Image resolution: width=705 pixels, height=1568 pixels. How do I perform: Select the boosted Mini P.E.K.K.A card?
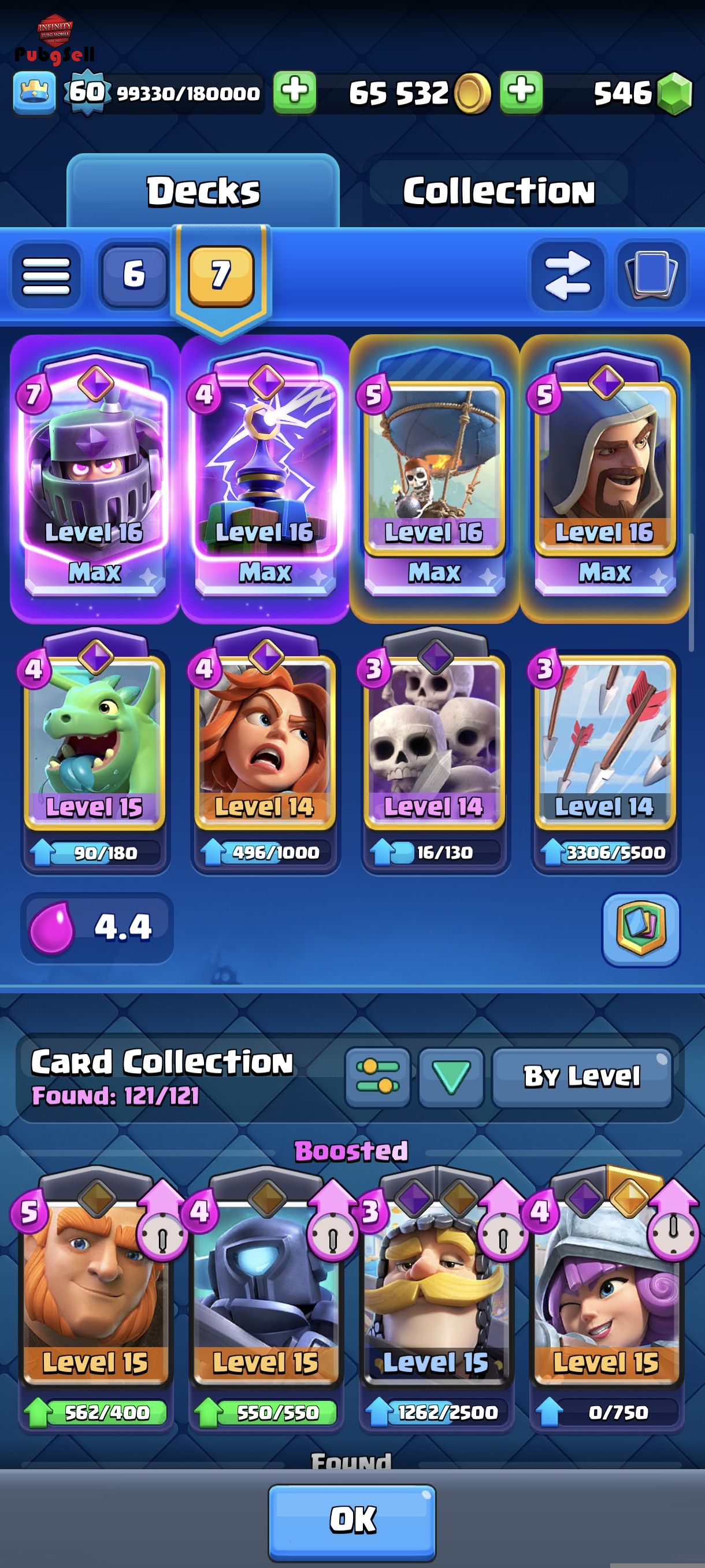click(265, 1290)
